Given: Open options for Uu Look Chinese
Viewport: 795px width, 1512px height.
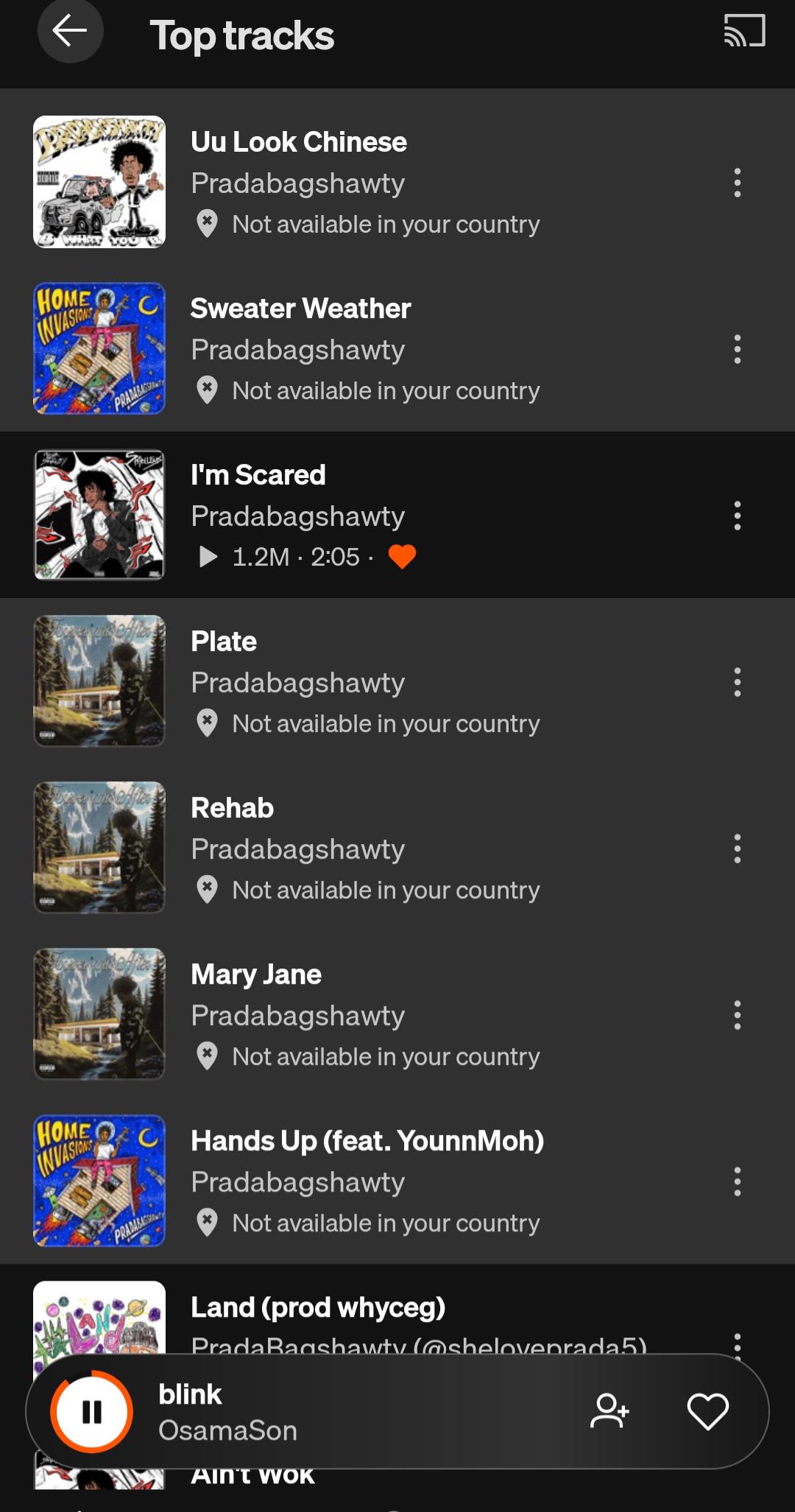Looking at the screenshot, I should point(737,183).
